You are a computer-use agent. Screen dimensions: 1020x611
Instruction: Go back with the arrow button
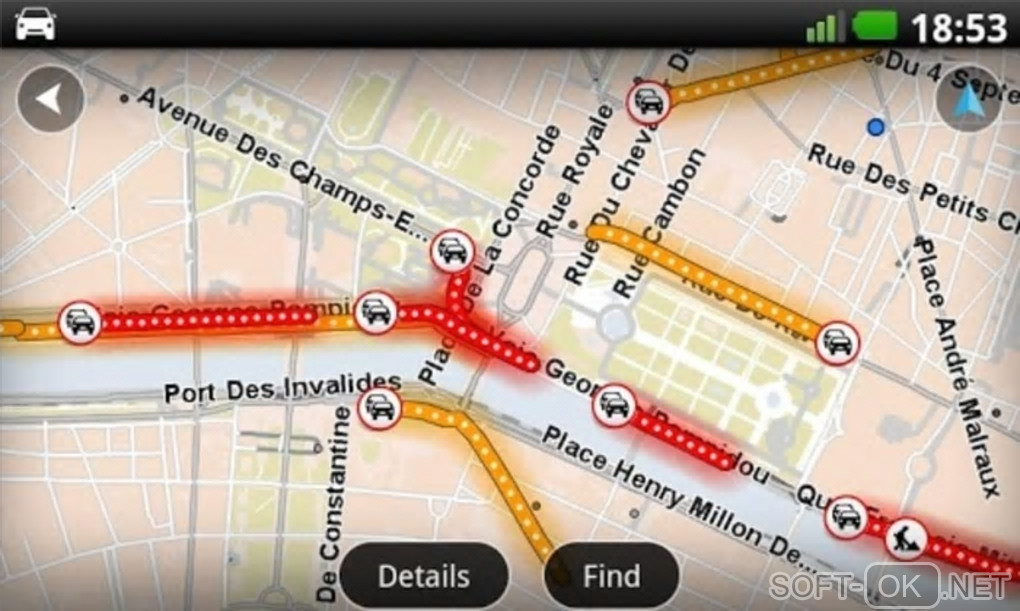pyautogui.click(x=50, y=99)
